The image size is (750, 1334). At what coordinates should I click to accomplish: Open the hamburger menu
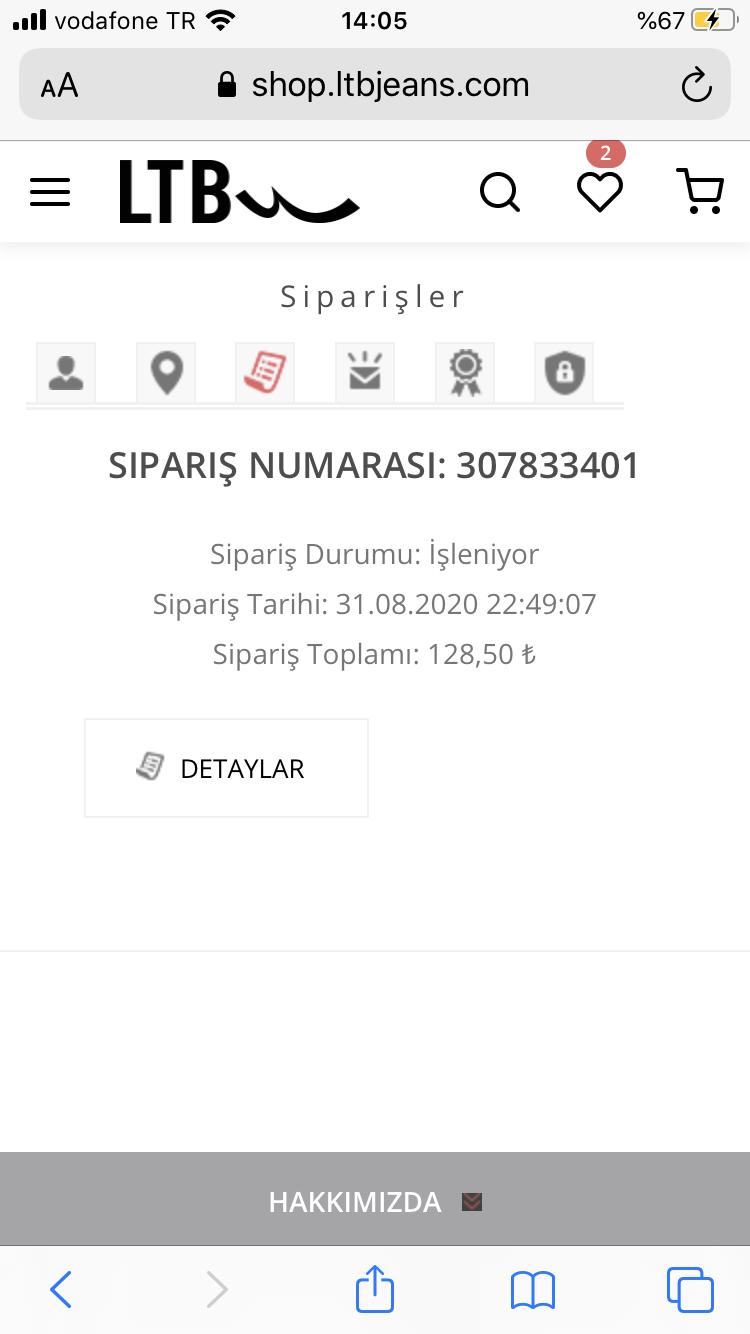coord(50,191)
